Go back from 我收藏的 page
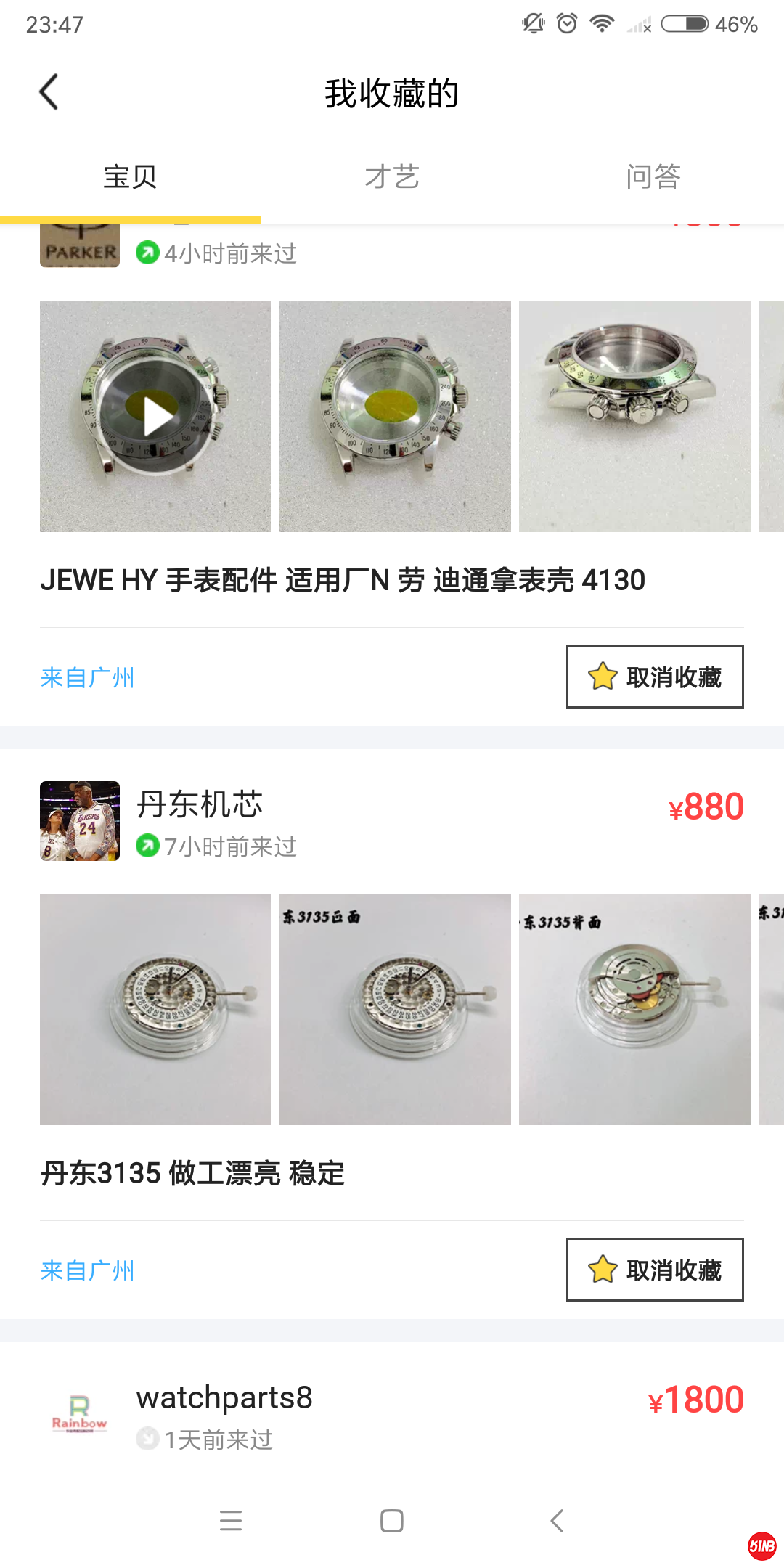This screenshot has width=784, height=1568. tap(49, 92)
